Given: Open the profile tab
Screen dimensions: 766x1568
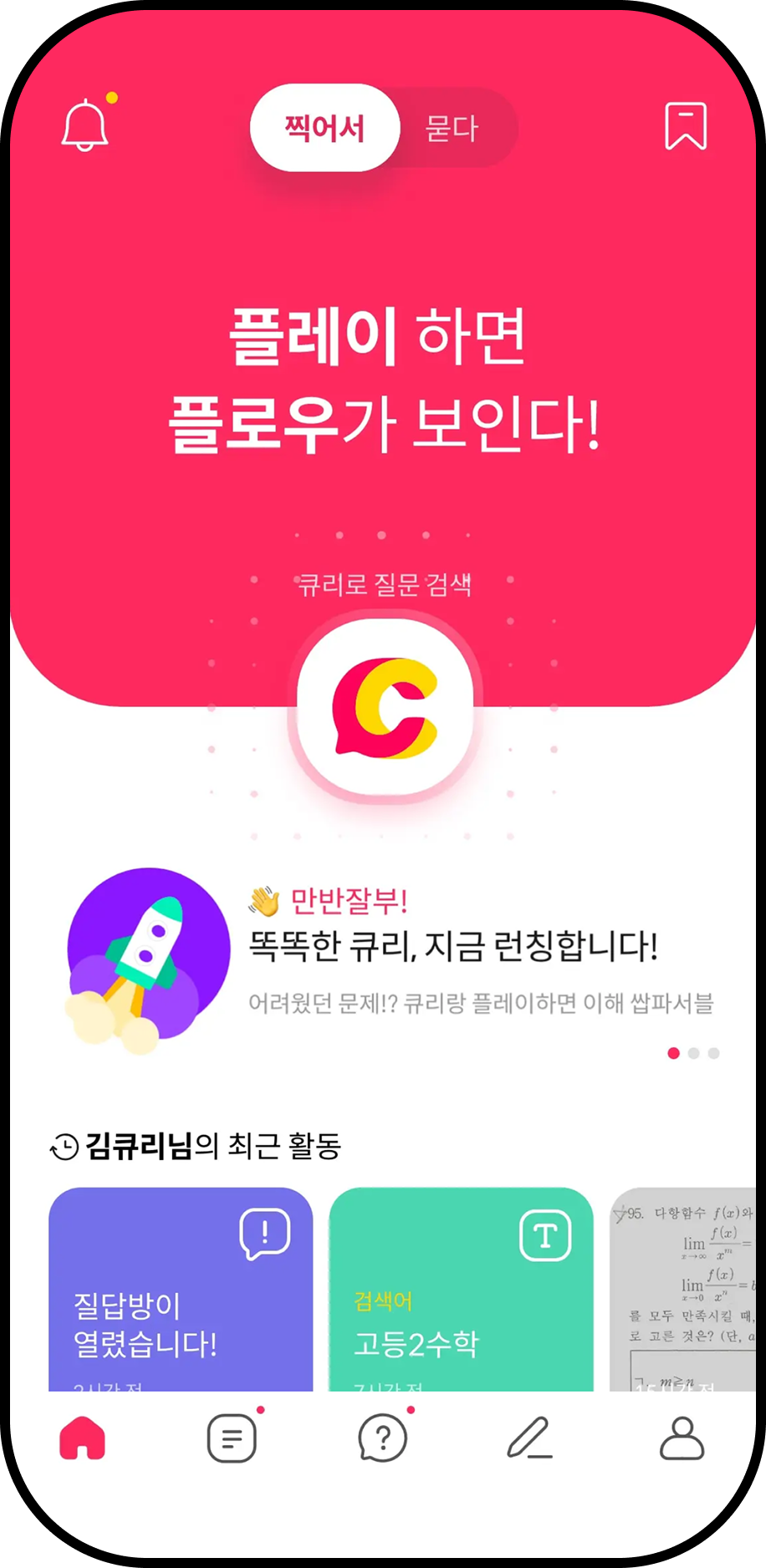Looking at the screenshot, I should point(682,1438).
